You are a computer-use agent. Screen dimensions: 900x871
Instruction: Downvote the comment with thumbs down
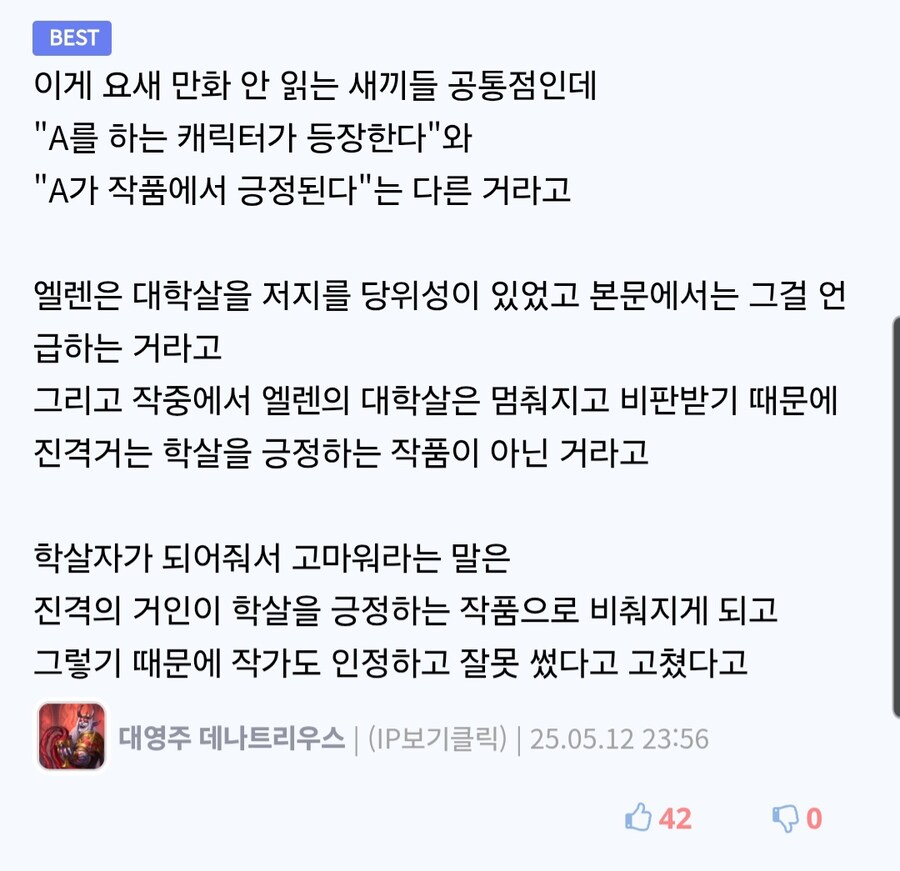click(785, 818)
